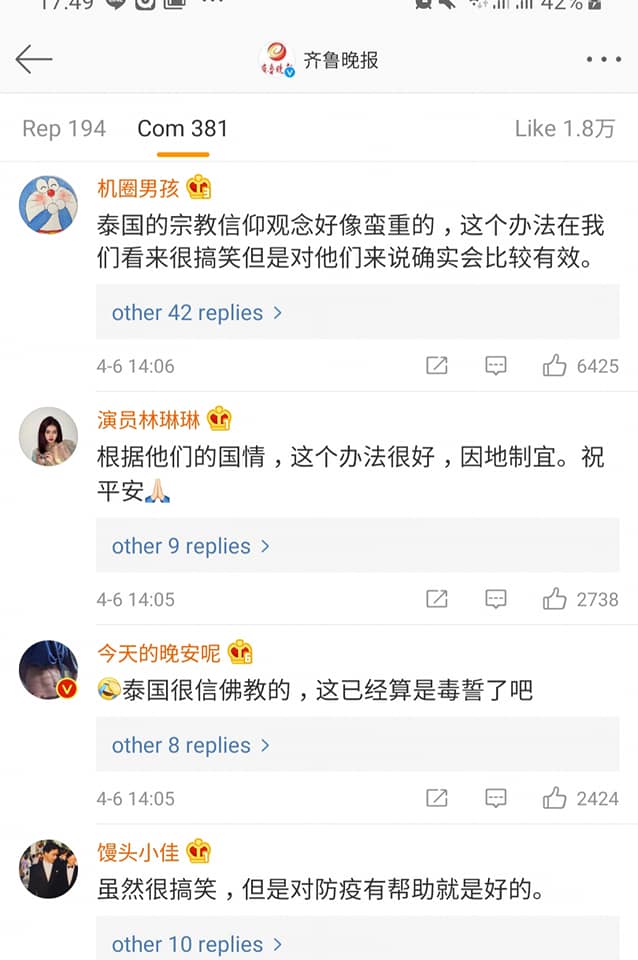The width and height of the screenshot is (638, 960).
Task: Open 演员林琳琳's profile name
Action: point(148,419)
